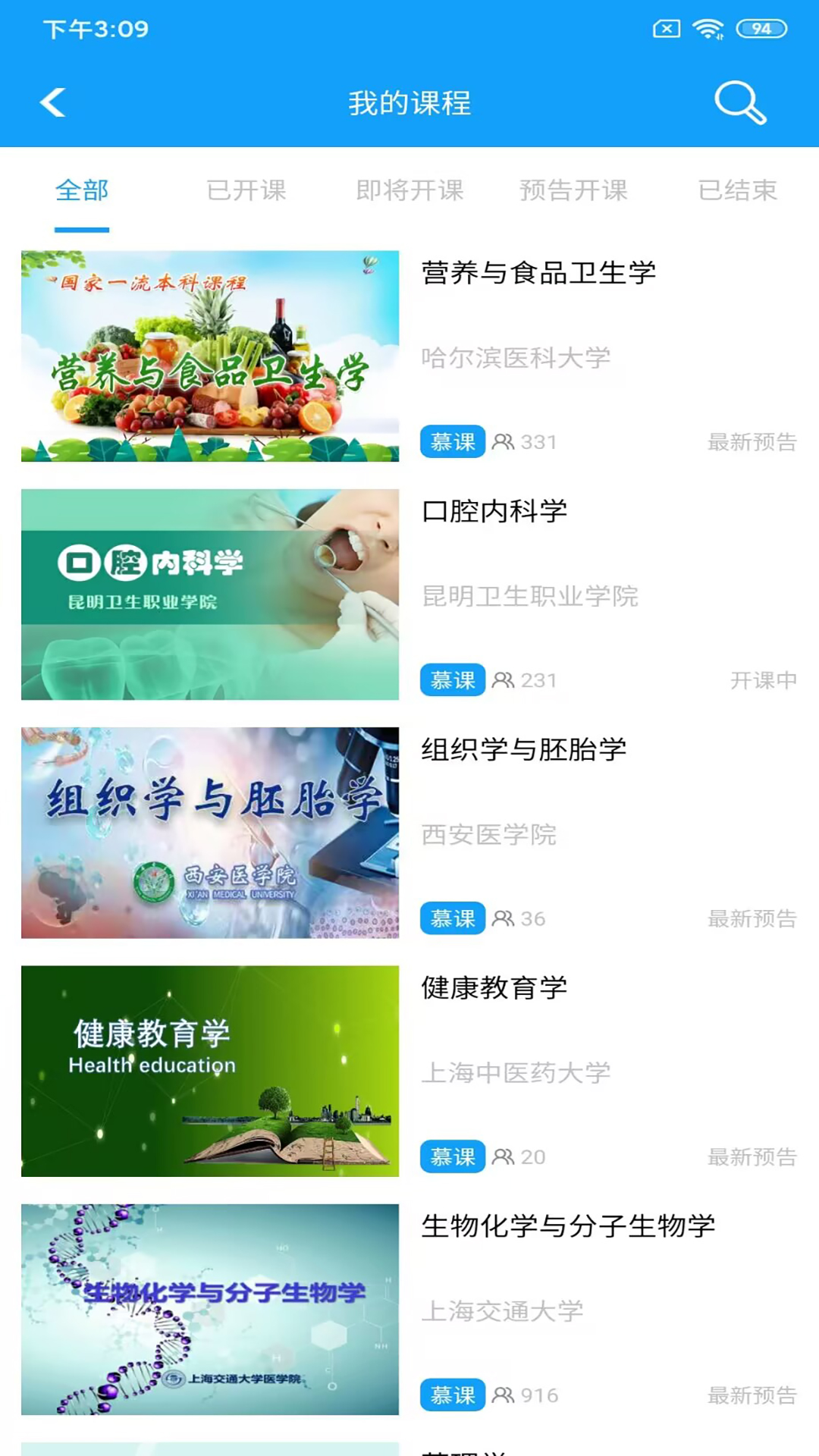The height and width of the screenshot is (1456, 819).
Task: Switch to the 即将开课 tab
Action: point(409,190)
